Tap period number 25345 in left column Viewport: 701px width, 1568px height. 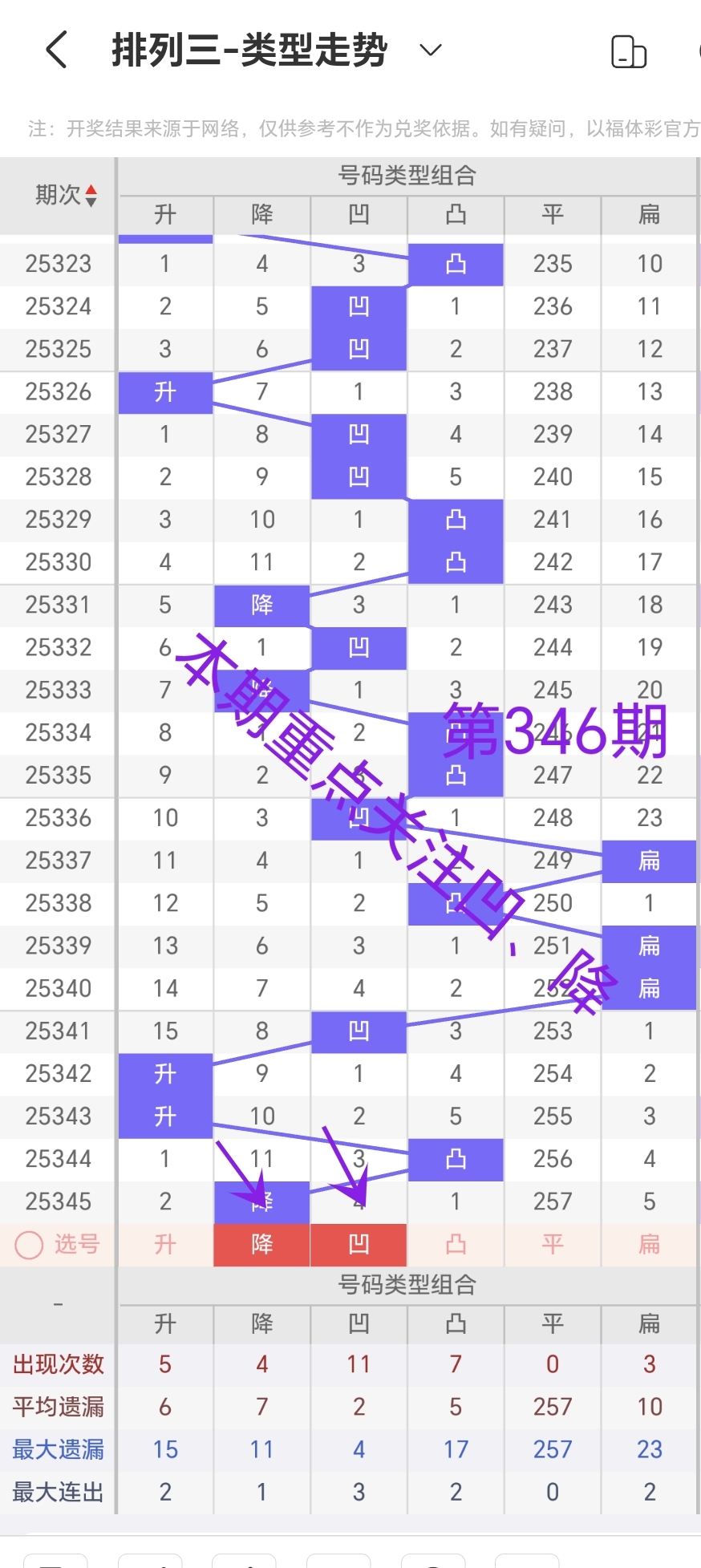pyautogui.click(x=56, y=1201)
